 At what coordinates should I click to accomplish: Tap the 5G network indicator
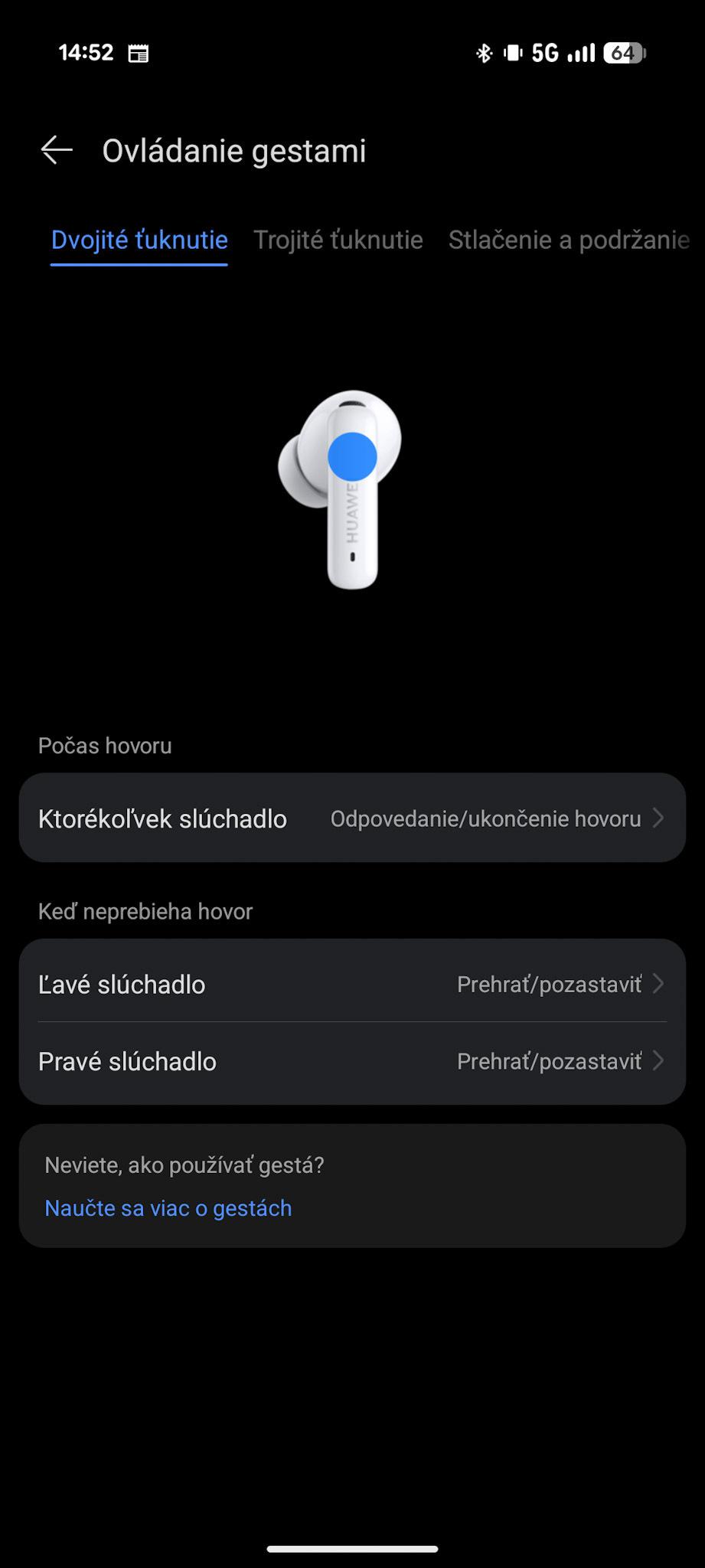tap(544, 52)
